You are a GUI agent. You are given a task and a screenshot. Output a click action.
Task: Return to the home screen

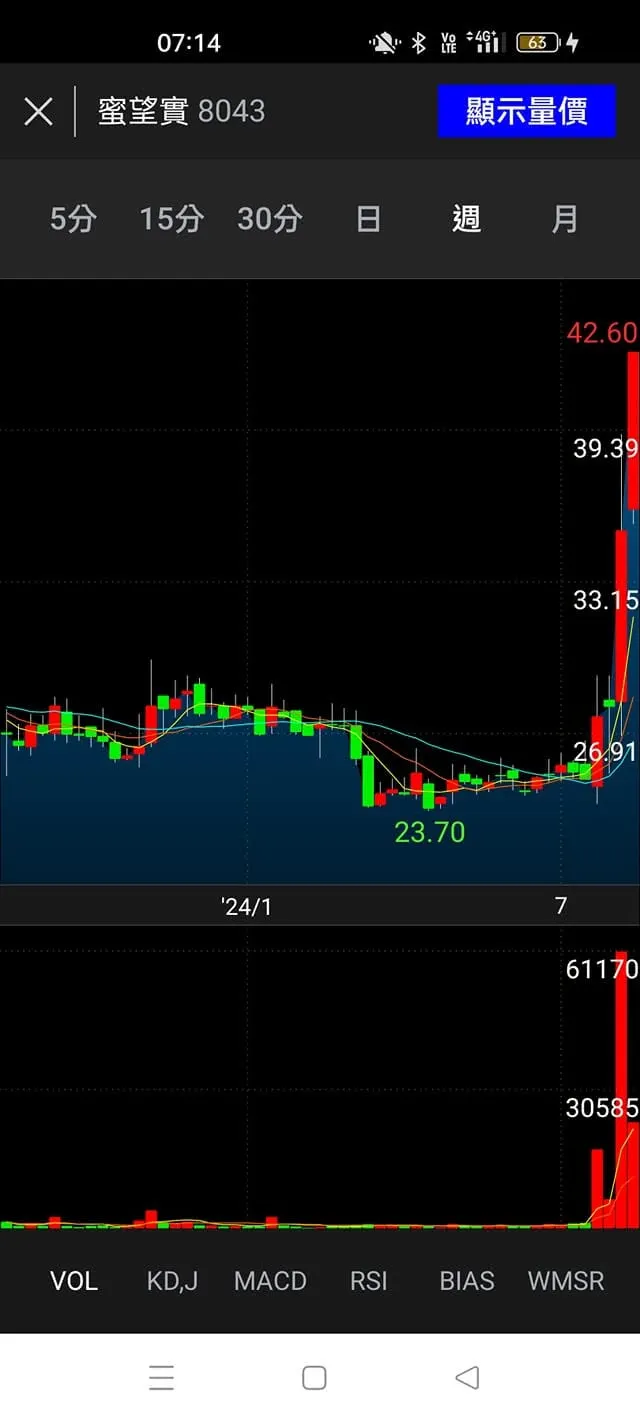(314, 1377)
